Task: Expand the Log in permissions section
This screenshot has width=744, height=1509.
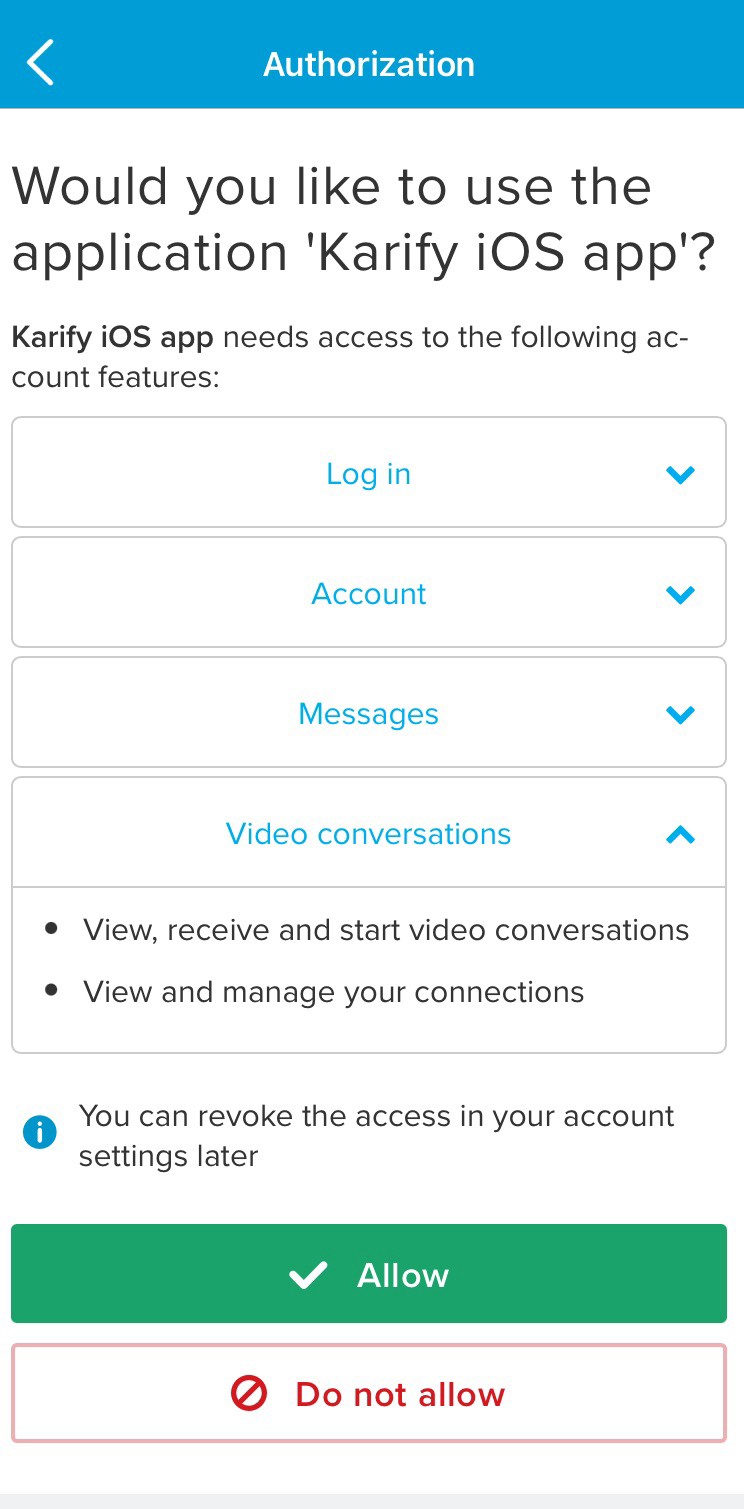Action: pos(368,473)
